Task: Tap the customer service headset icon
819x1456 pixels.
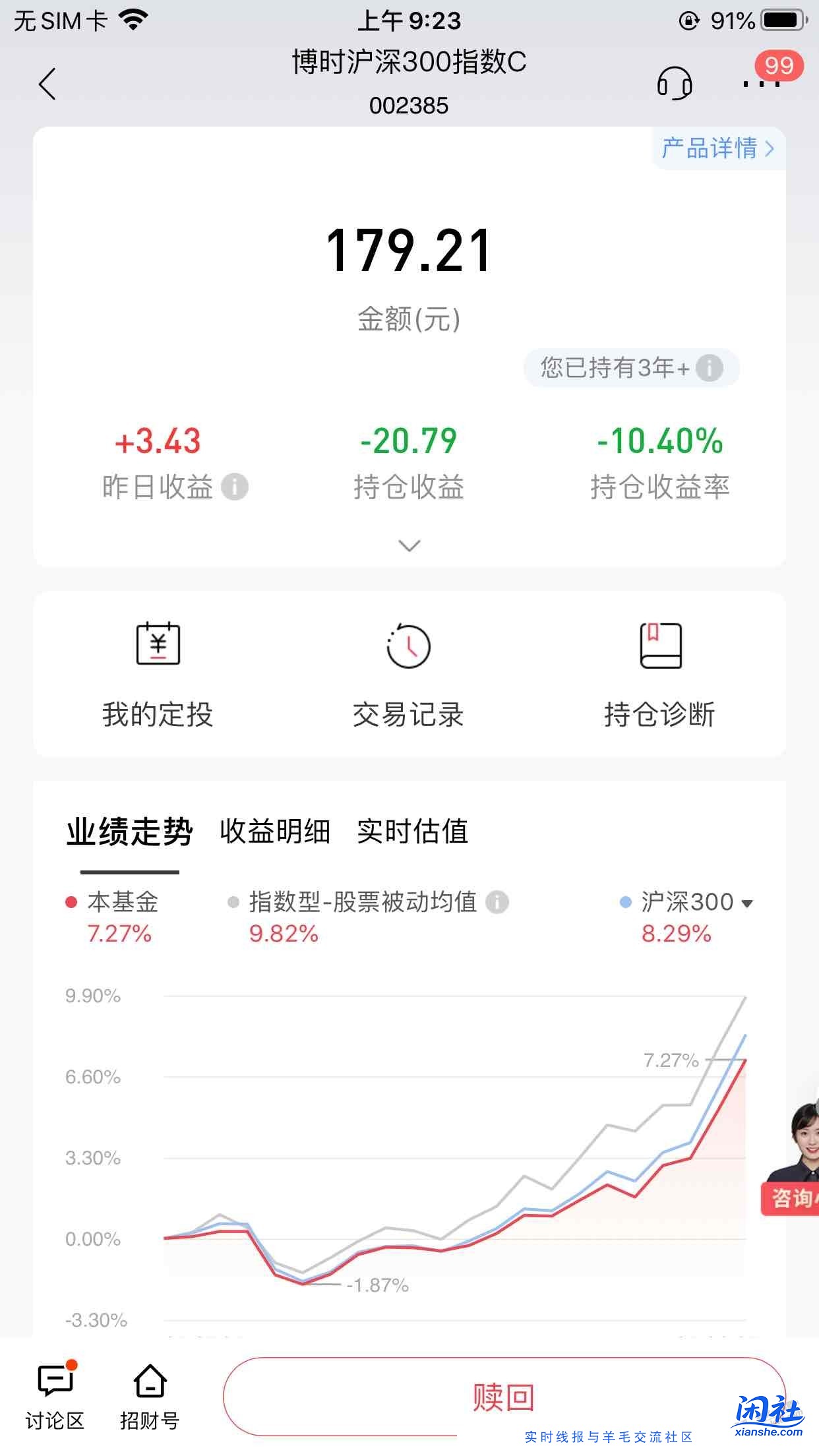Action: (x=674, y=84)
